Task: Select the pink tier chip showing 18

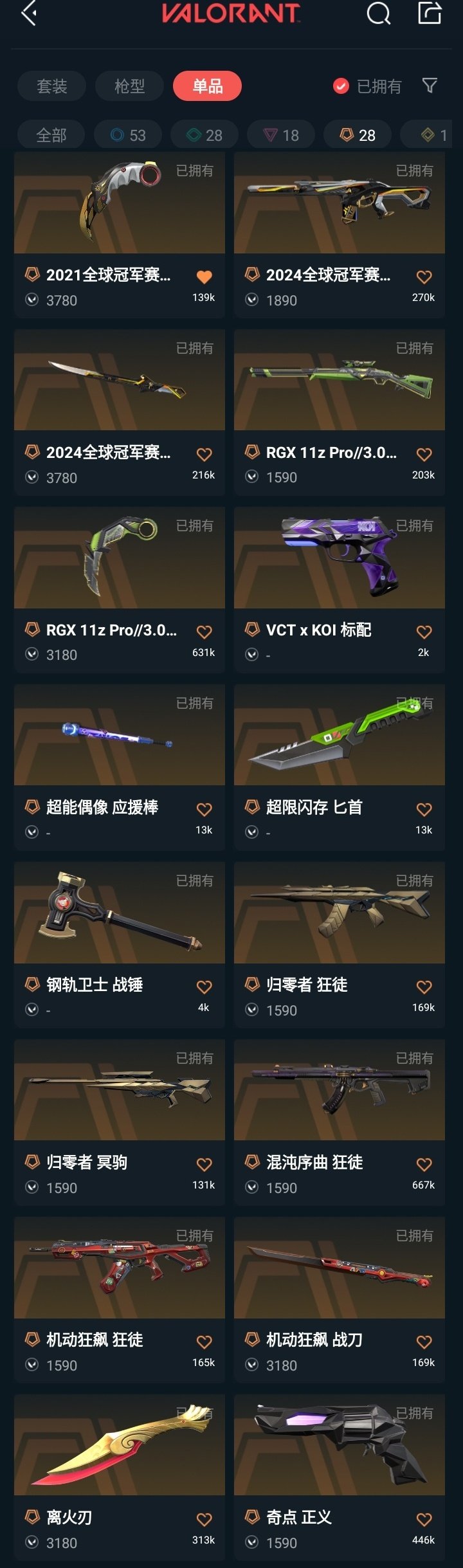Action: click(x=281, y=135)
